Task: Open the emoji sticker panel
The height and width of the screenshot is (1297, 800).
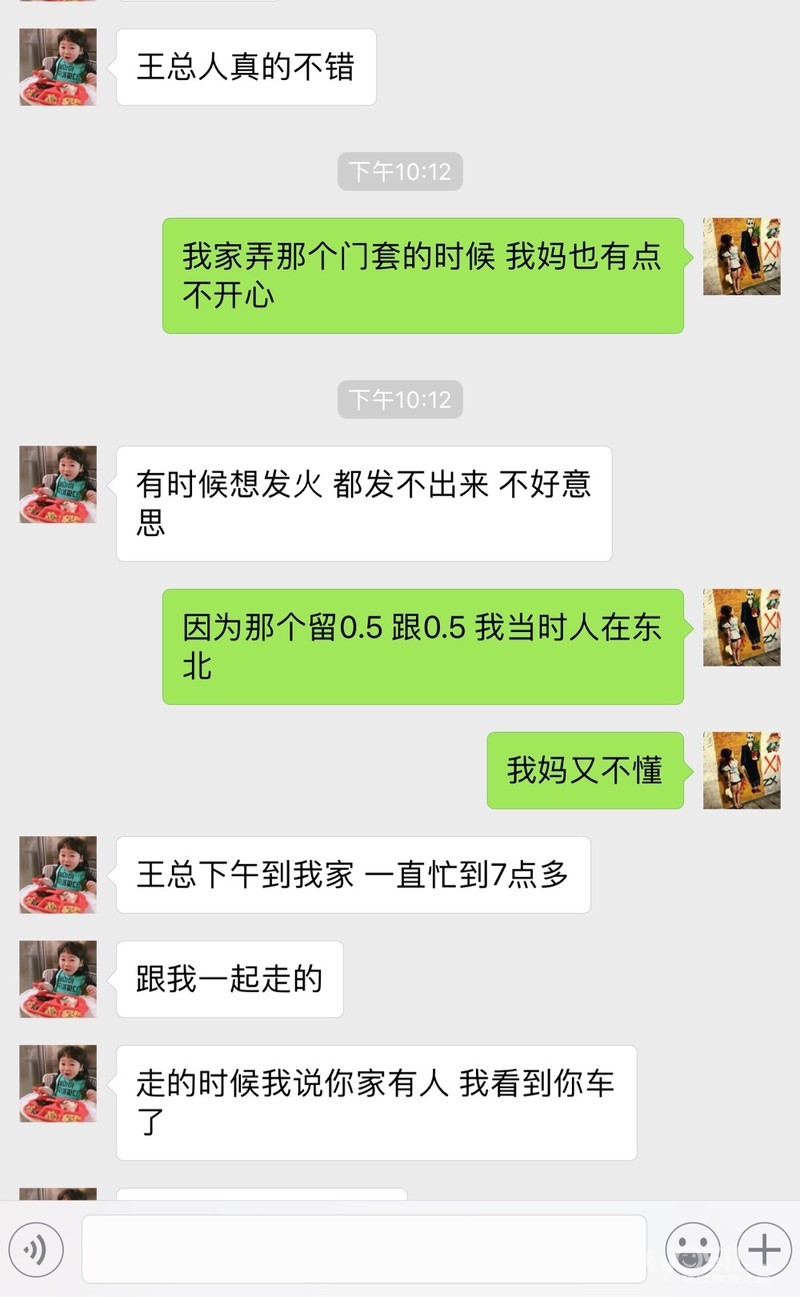Action: coord(692,1249)
